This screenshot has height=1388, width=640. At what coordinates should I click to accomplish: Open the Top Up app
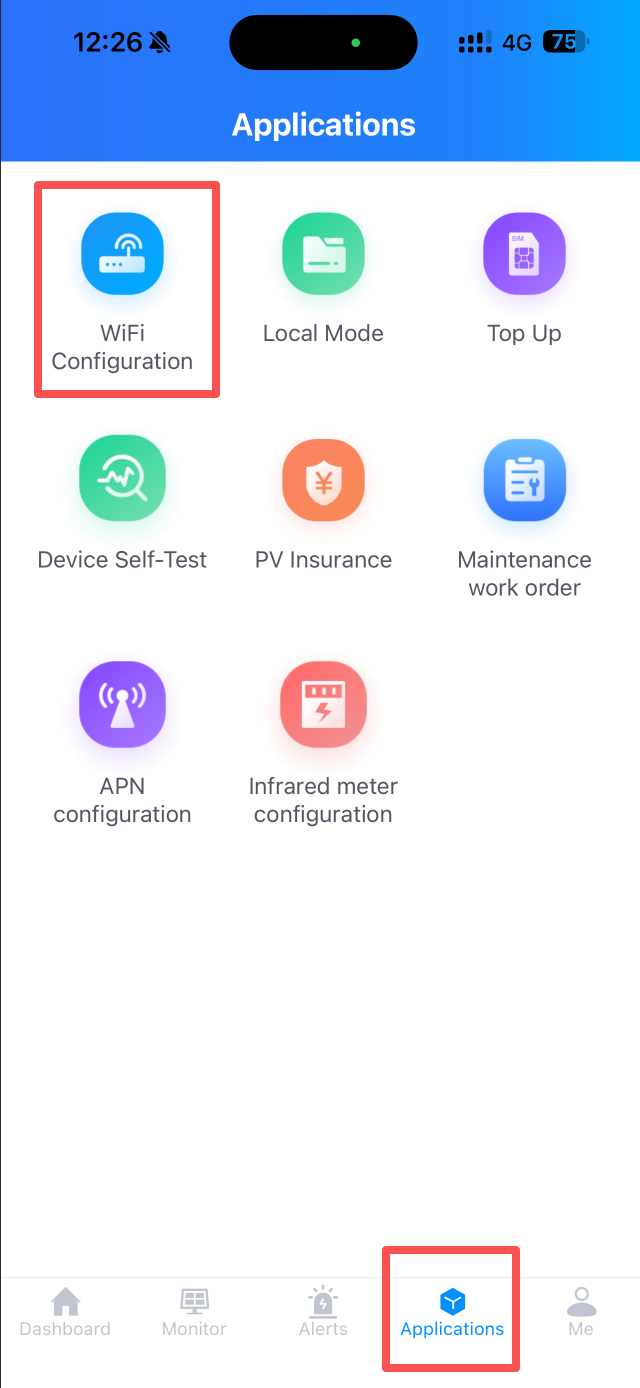coord(524,255)
